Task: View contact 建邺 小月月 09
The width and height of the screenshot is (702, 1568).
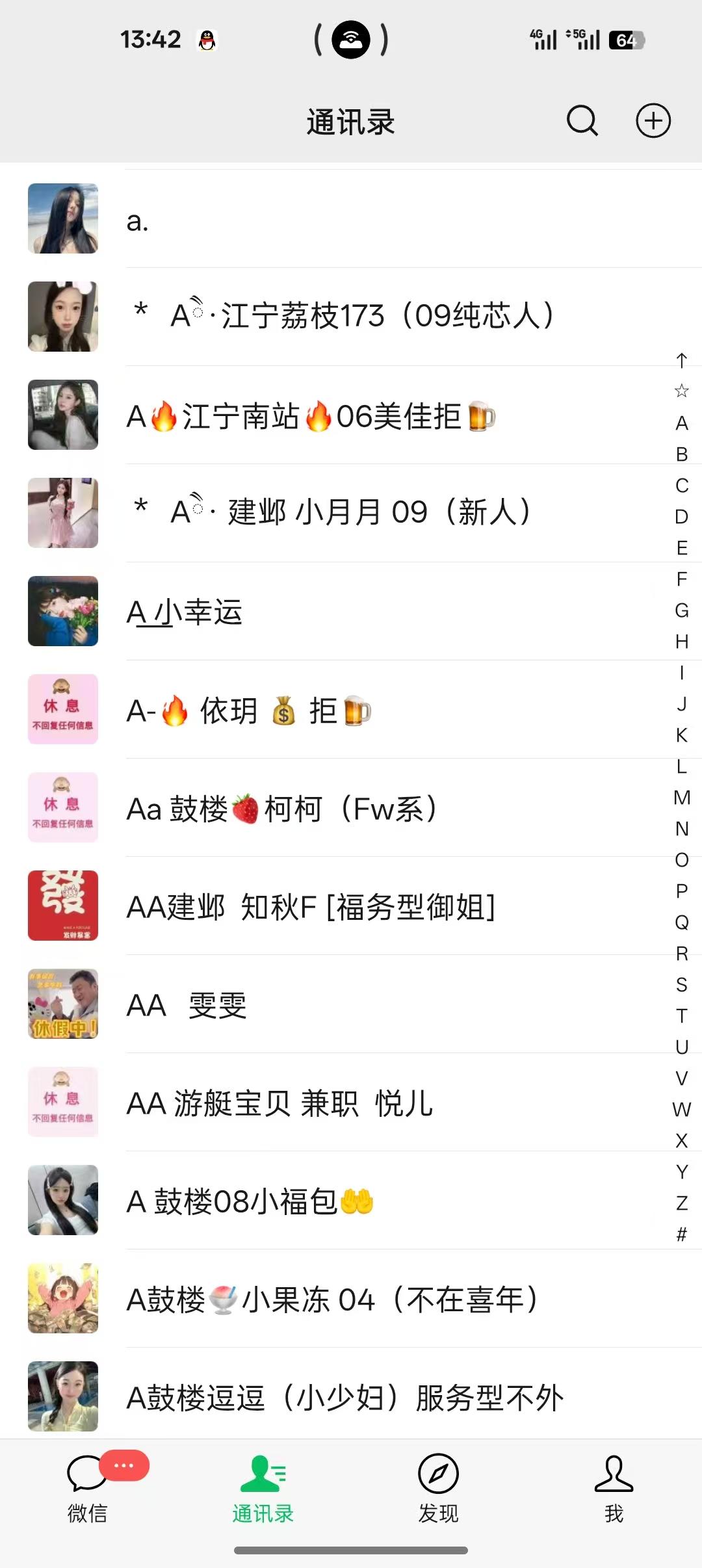Action: coord(351,513)
